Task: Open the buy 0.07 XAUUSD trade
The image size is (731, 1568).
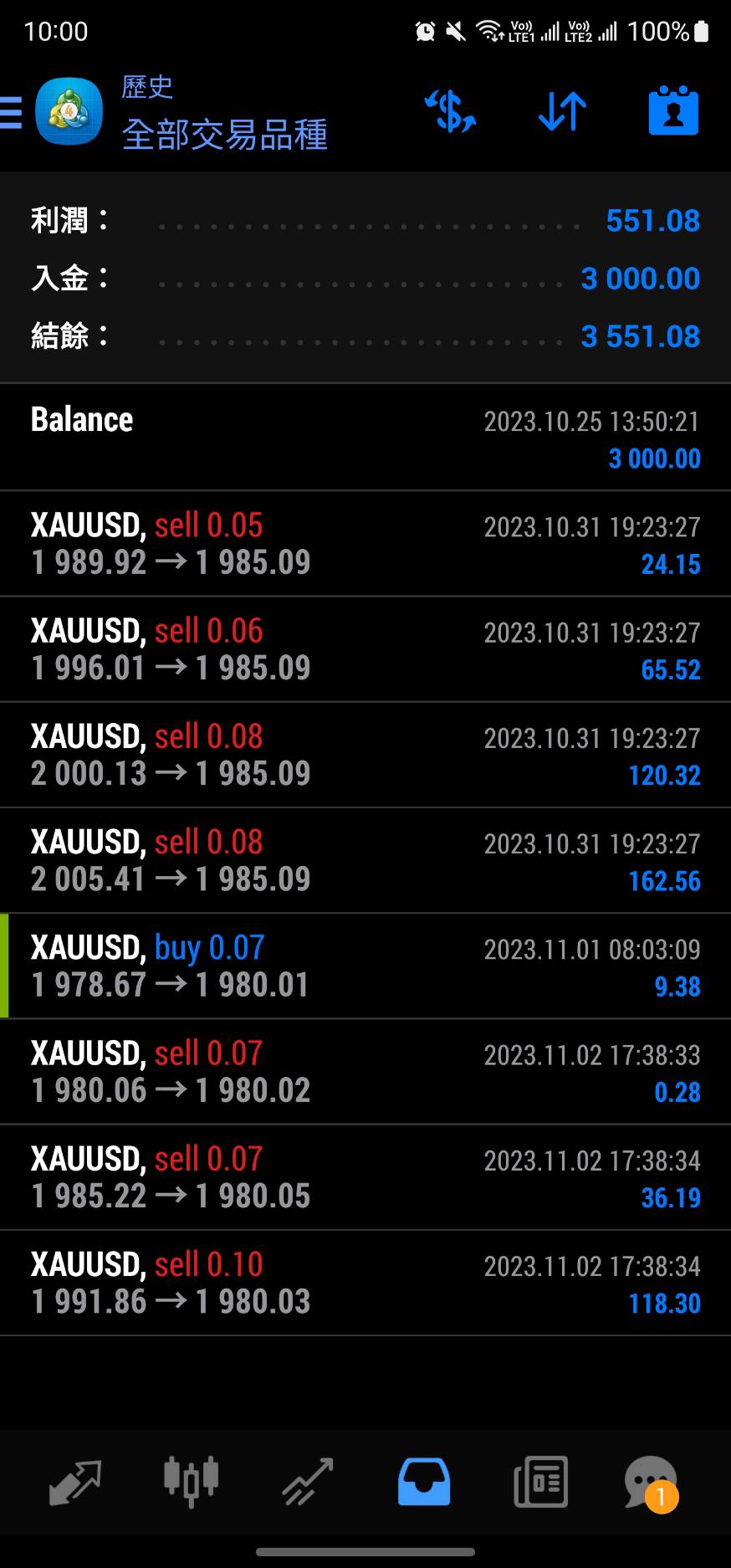Action: [x=365, y=966]
